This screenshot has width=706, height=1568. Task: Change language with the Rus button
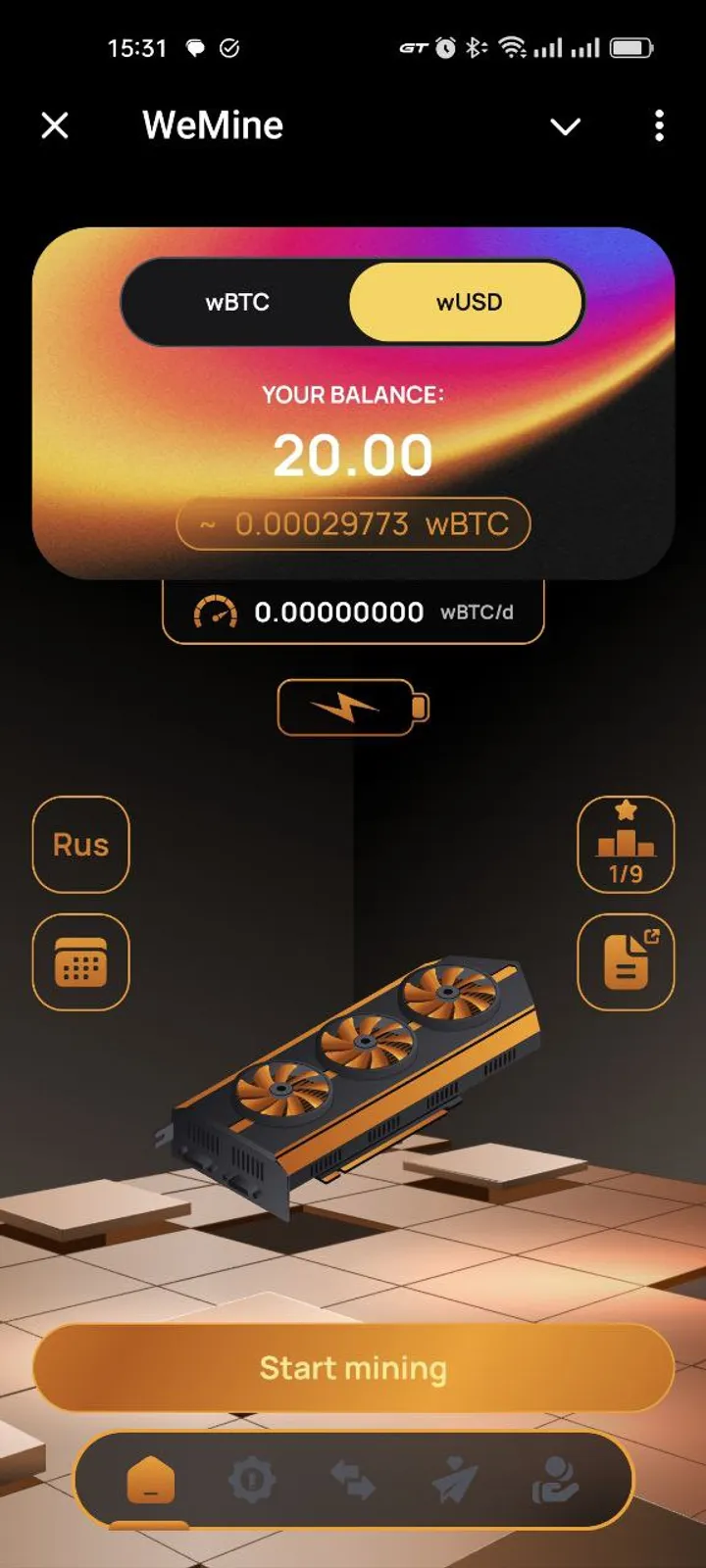(x=81, y=845)
